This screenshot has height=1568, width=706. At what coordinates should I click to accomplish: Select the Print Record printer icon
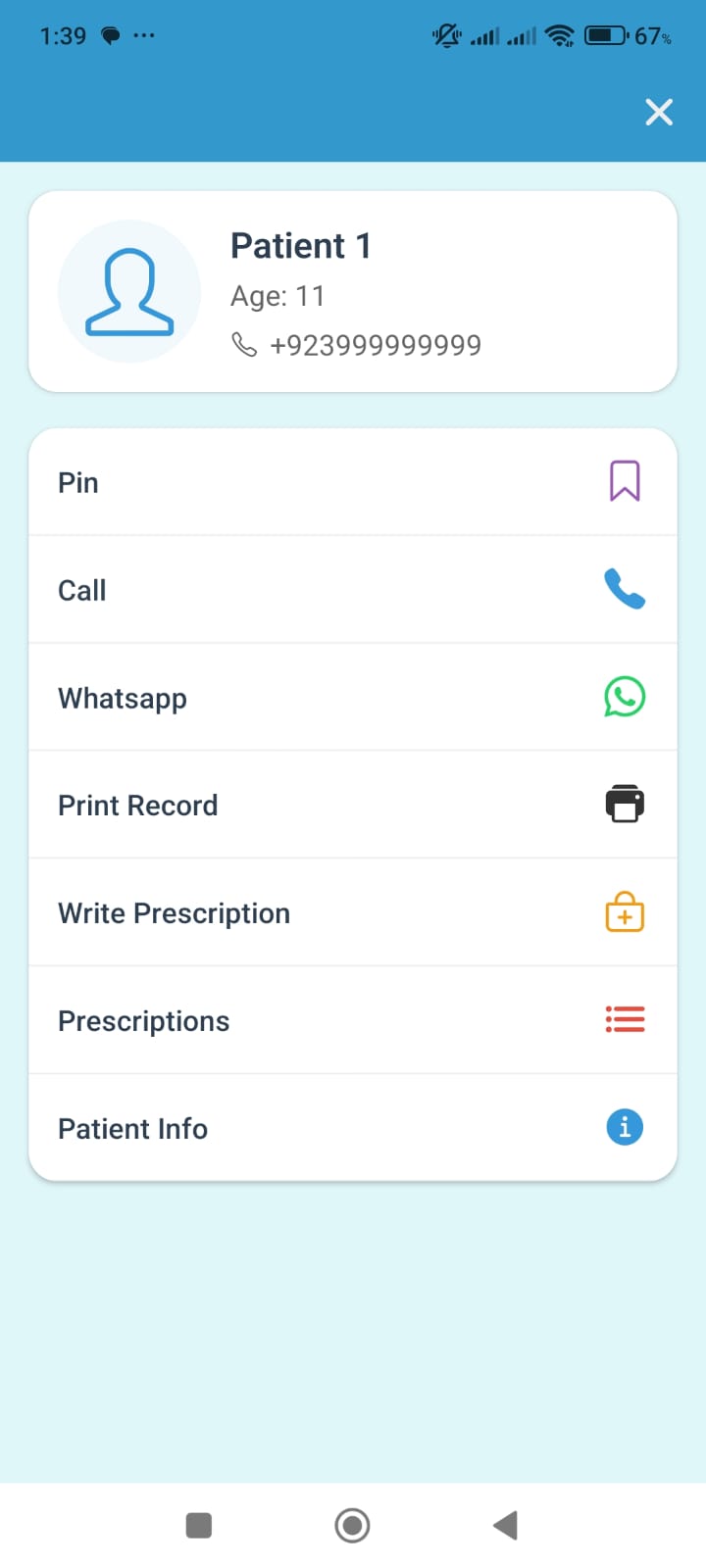click(625, 804)
